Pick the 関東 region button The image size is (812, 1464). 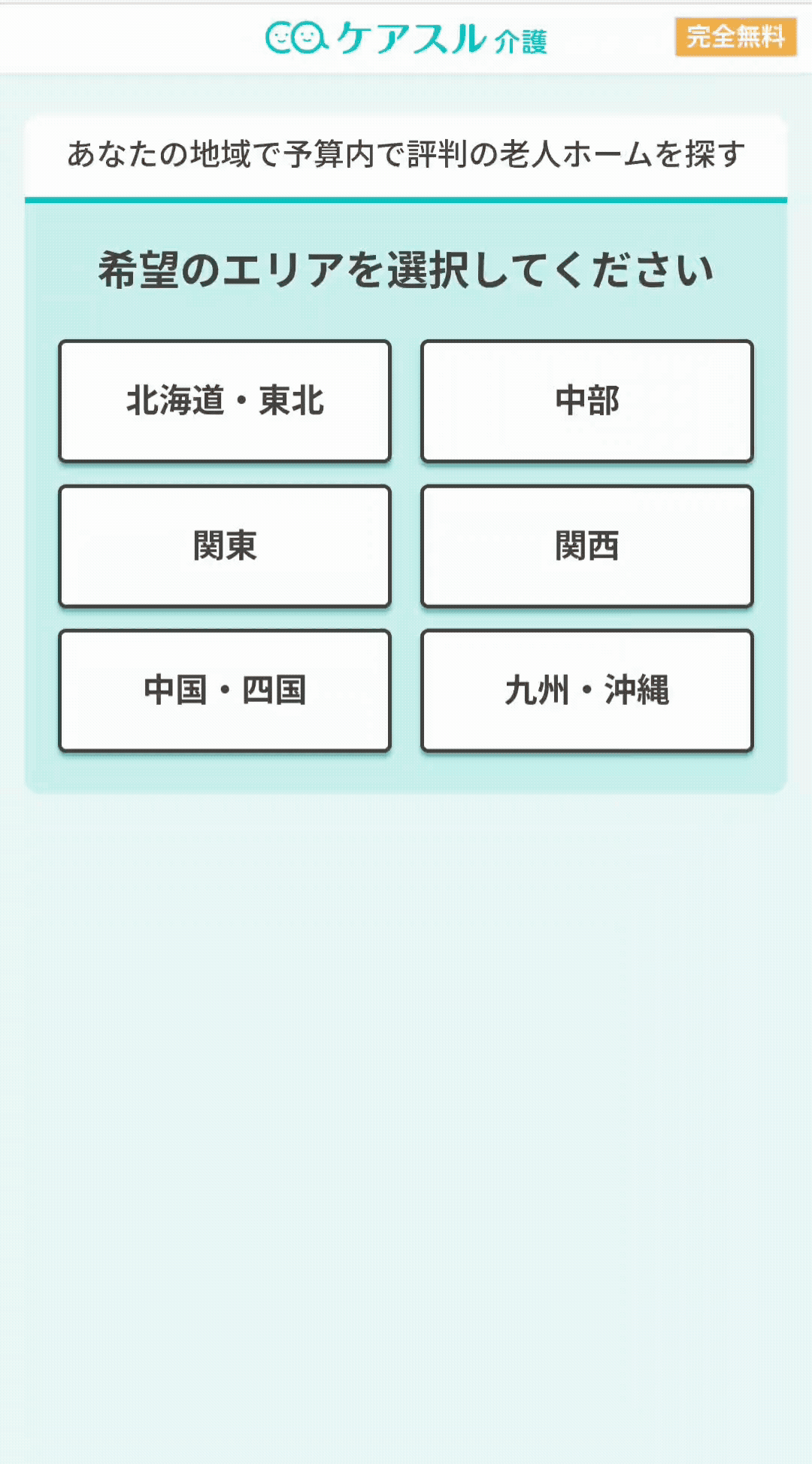225,546
